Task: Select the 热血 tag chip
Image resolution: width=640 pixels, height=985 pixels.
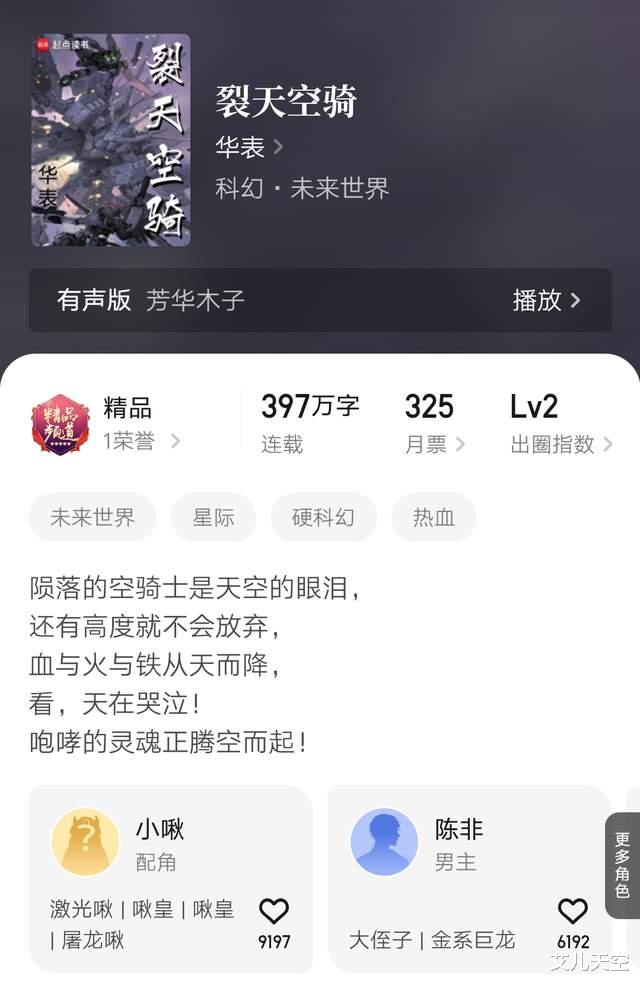Action: pos(434,518)
